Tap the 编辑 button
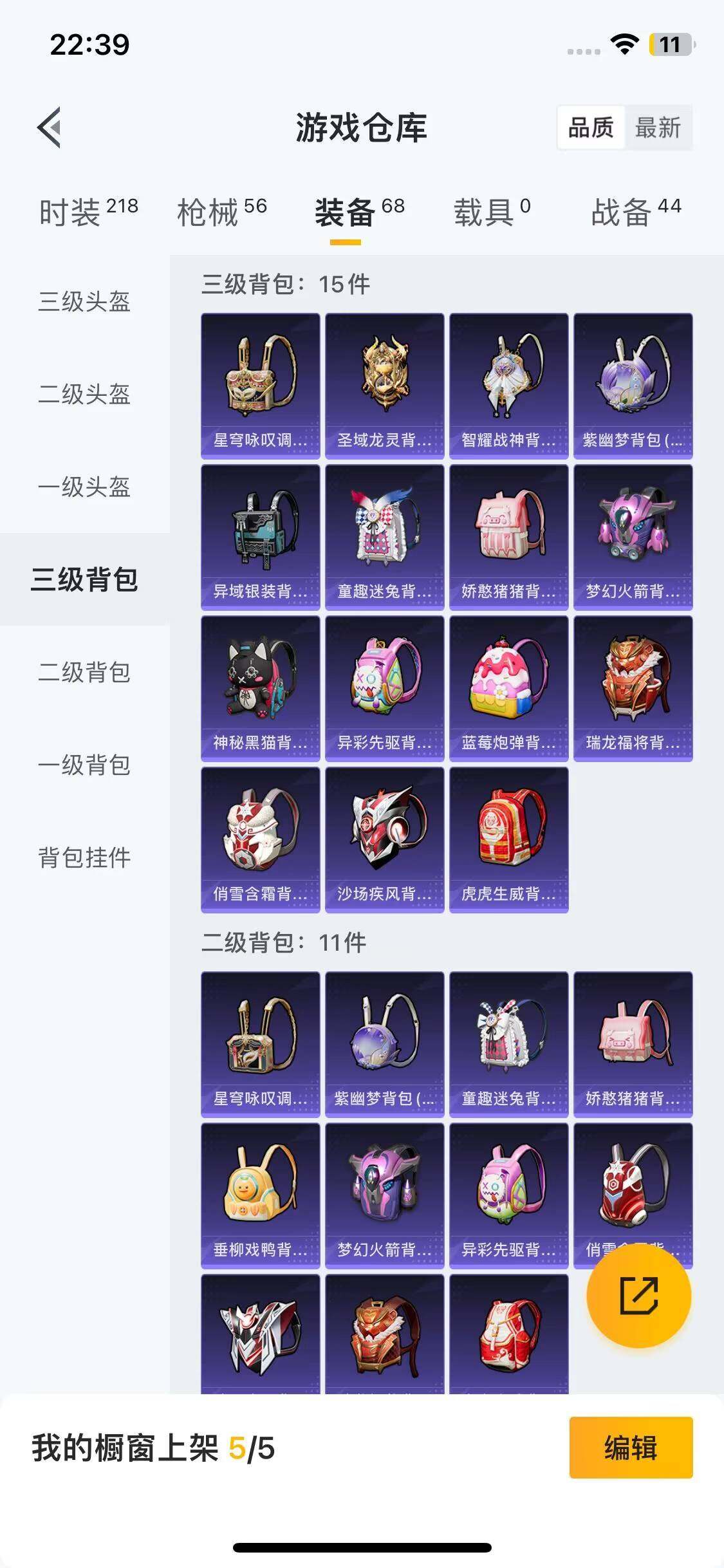This screenshot has height=1568, width=724. point(631,1448)
